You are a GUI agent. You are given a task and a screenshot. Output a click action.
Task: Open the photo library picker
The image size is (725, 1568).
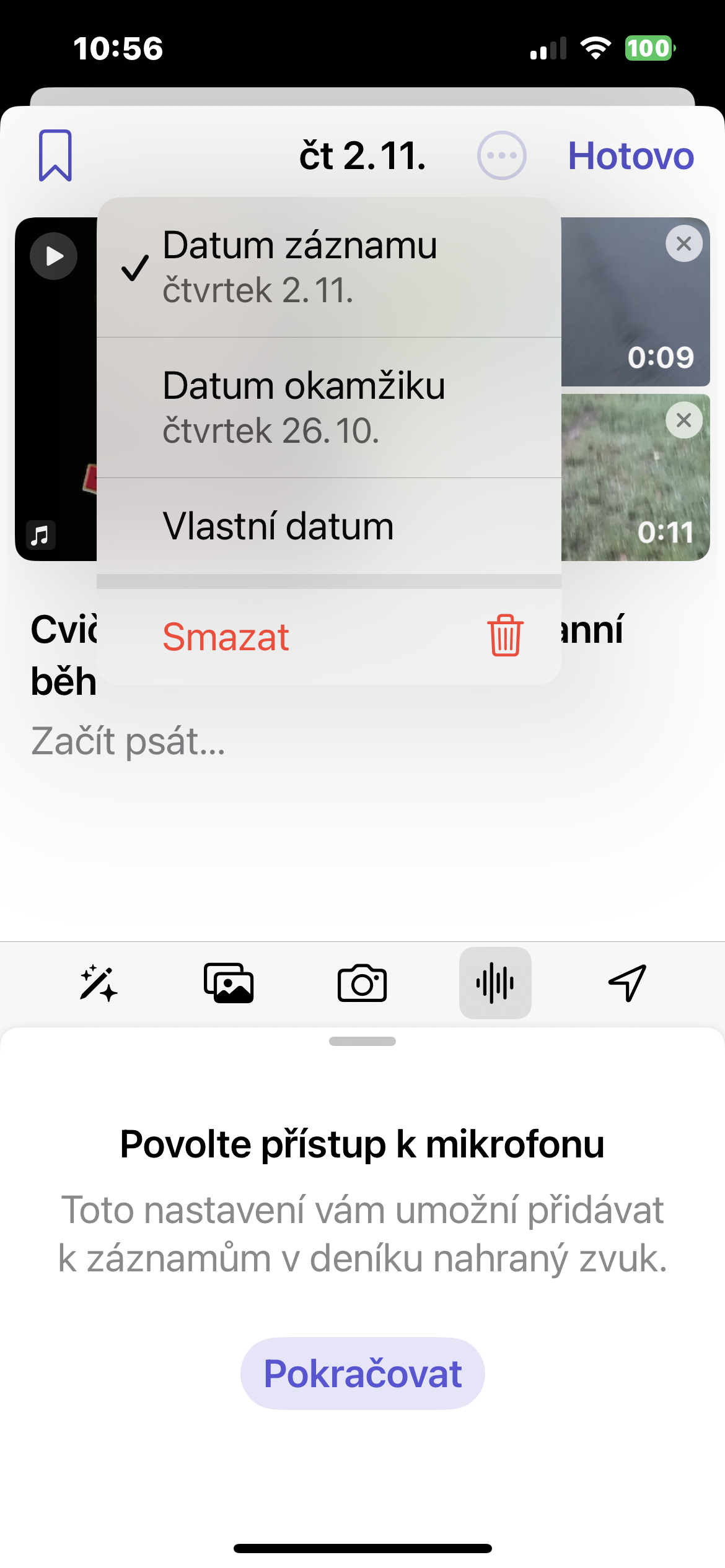229,983
